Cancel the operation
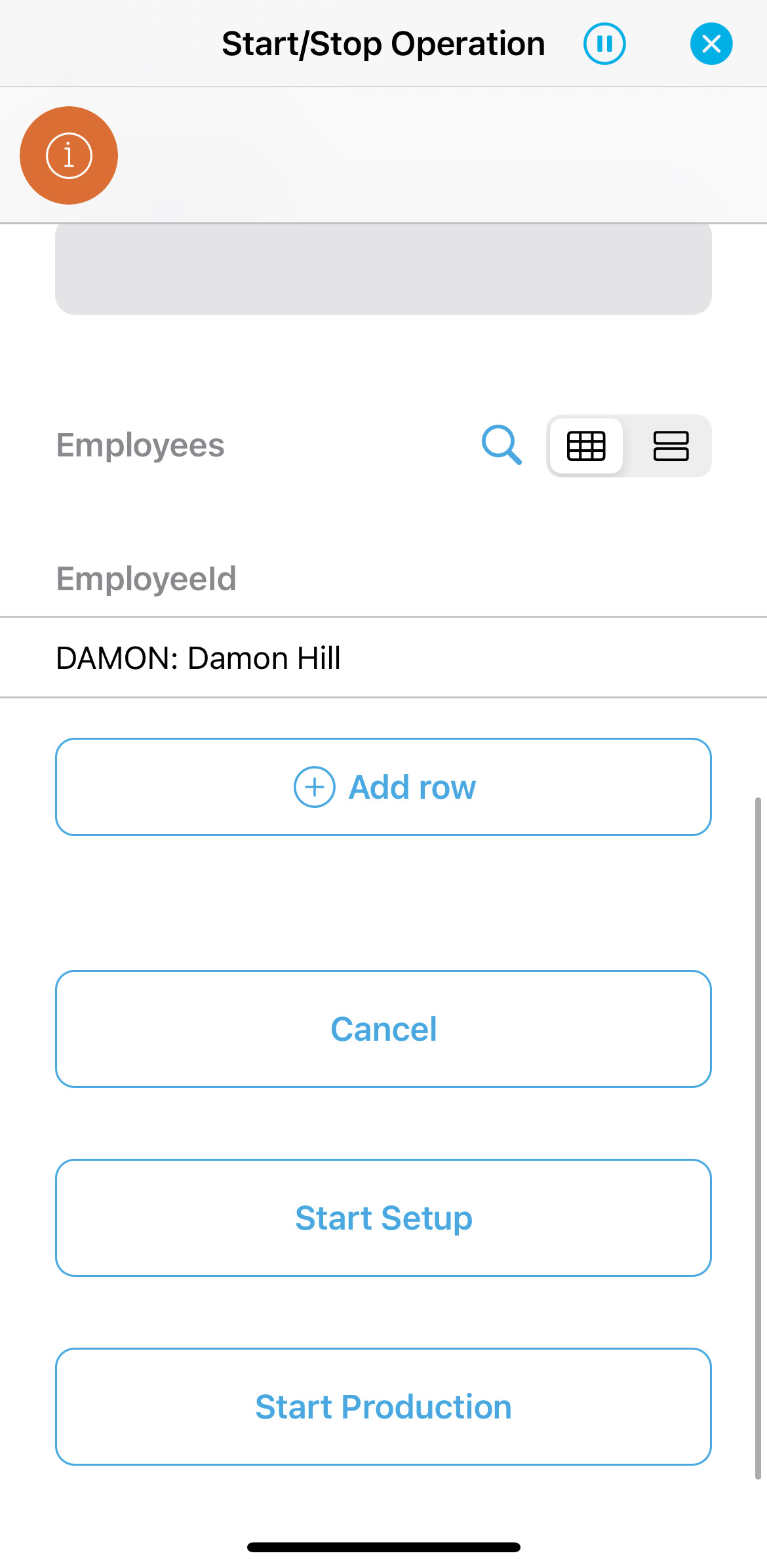The image size is (767, 1568). pyautogui.click(x=383, y=1029)
